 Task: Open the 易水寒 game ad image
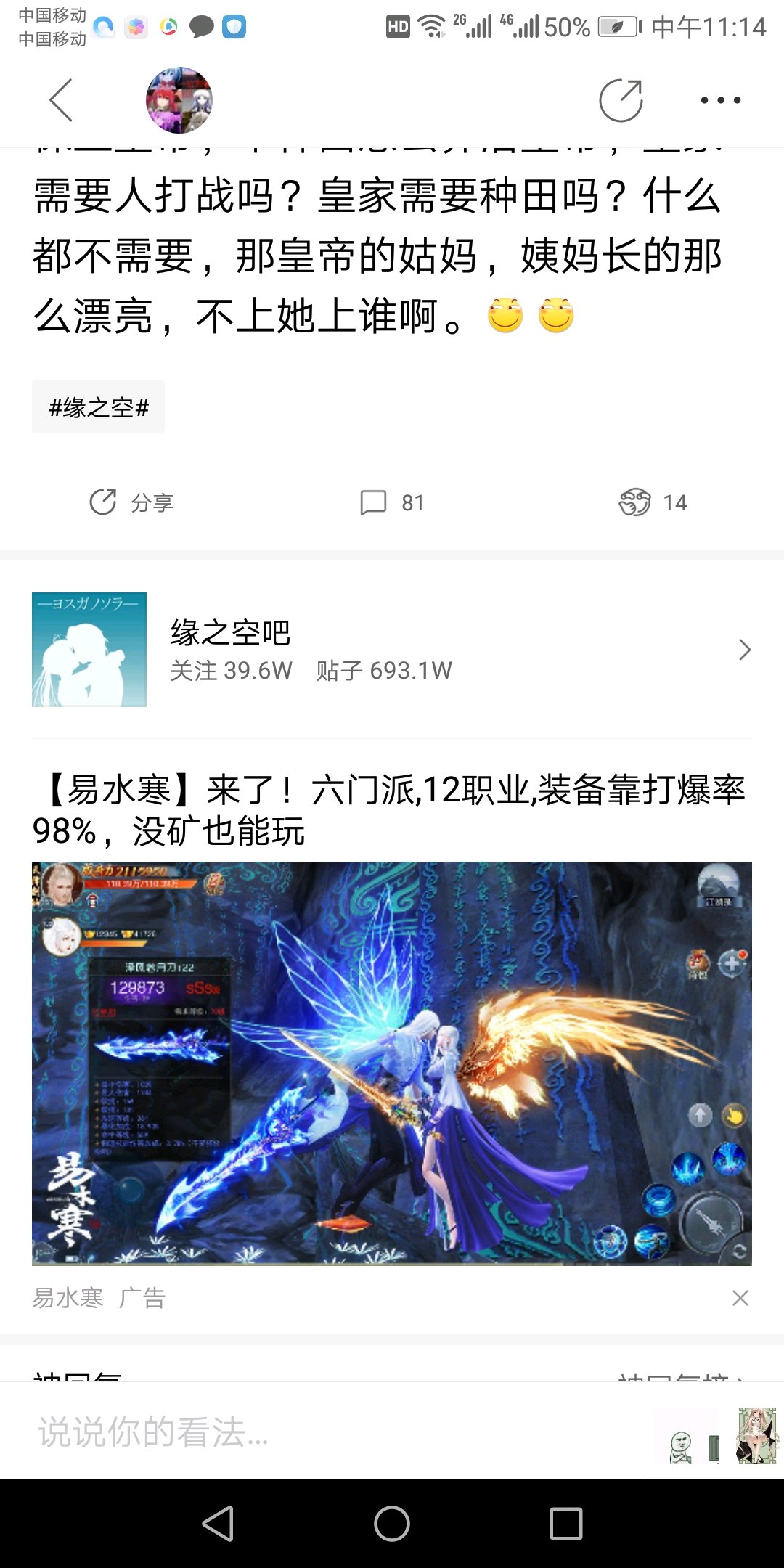pyautogui.click(x=392, y=1063)
